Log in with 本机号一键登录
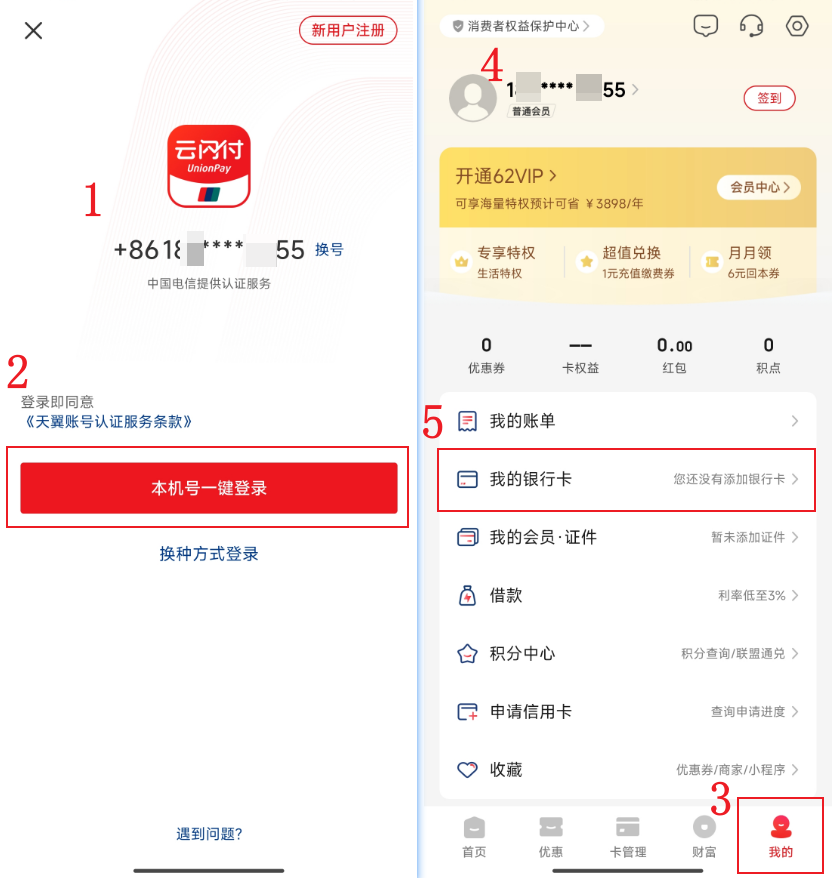This screenshot has height=878, width=836. click(x=209, y=488)
